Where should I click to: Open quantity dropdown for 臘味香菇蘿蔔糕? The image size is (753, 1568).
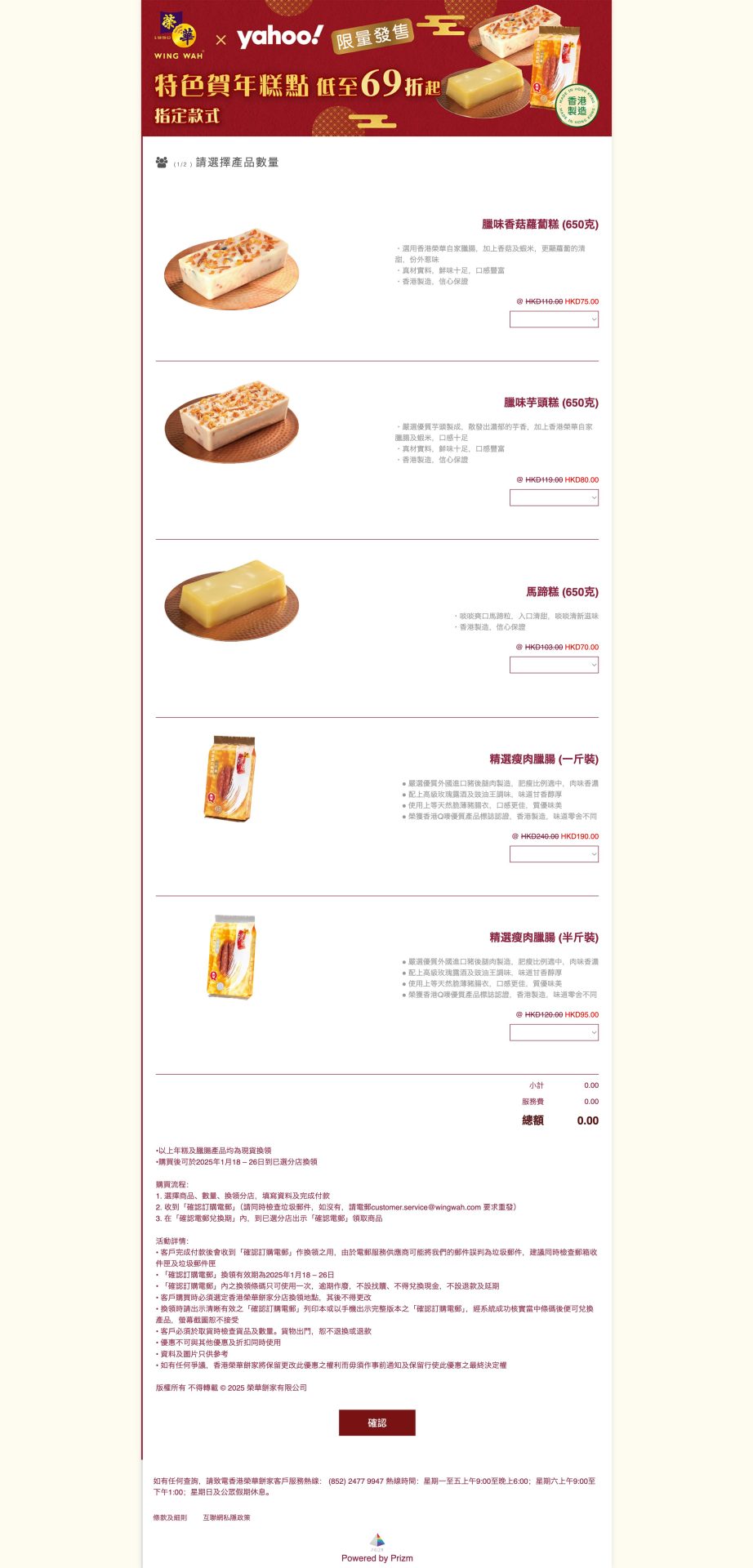point(554,319)
